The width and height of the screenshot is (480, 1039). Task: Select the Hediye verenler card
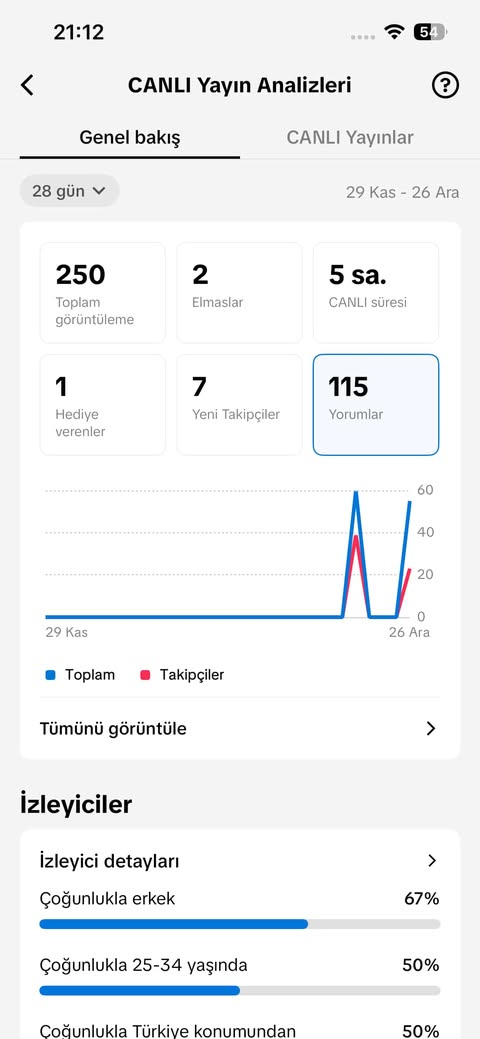coord(103,405)
